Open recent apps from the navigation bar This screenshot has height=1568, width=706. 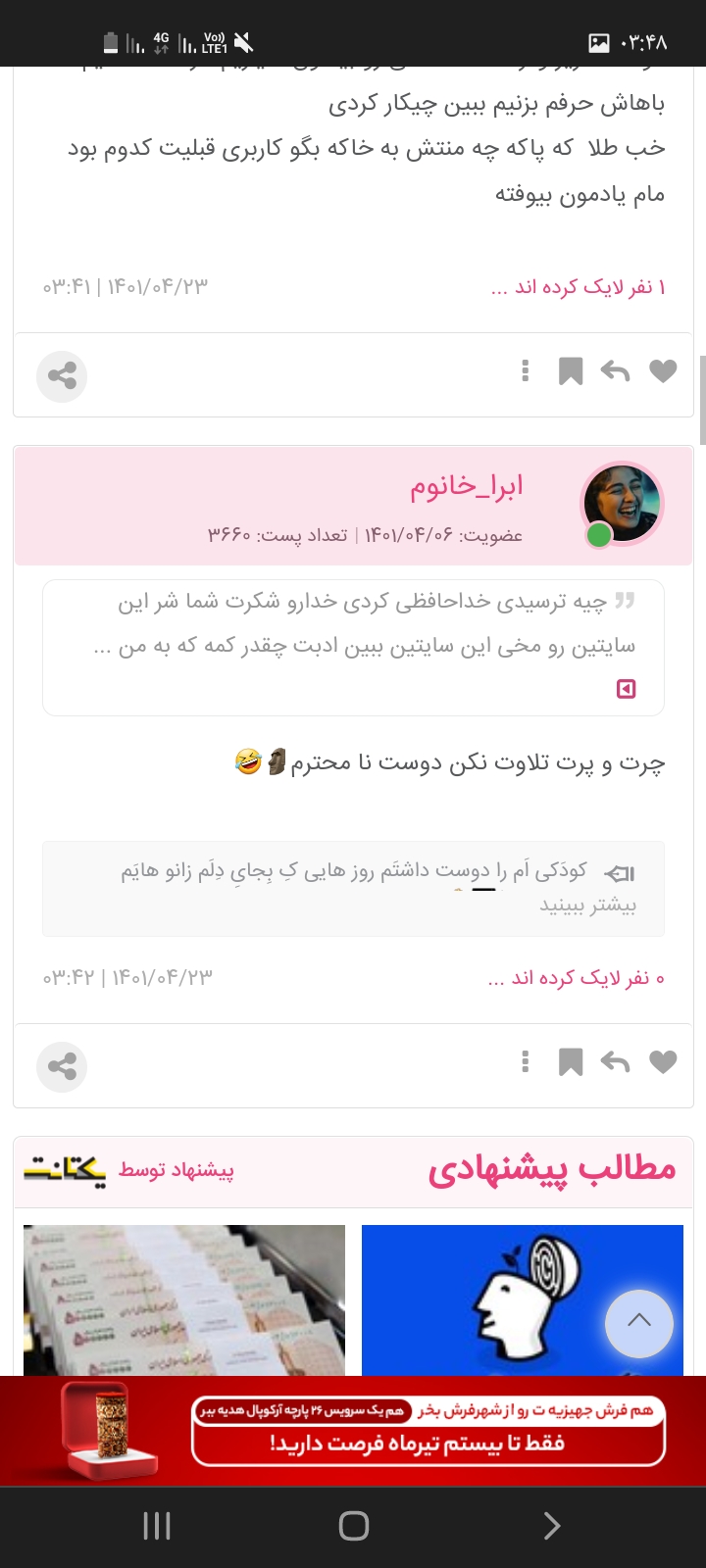click(157, 1525)
